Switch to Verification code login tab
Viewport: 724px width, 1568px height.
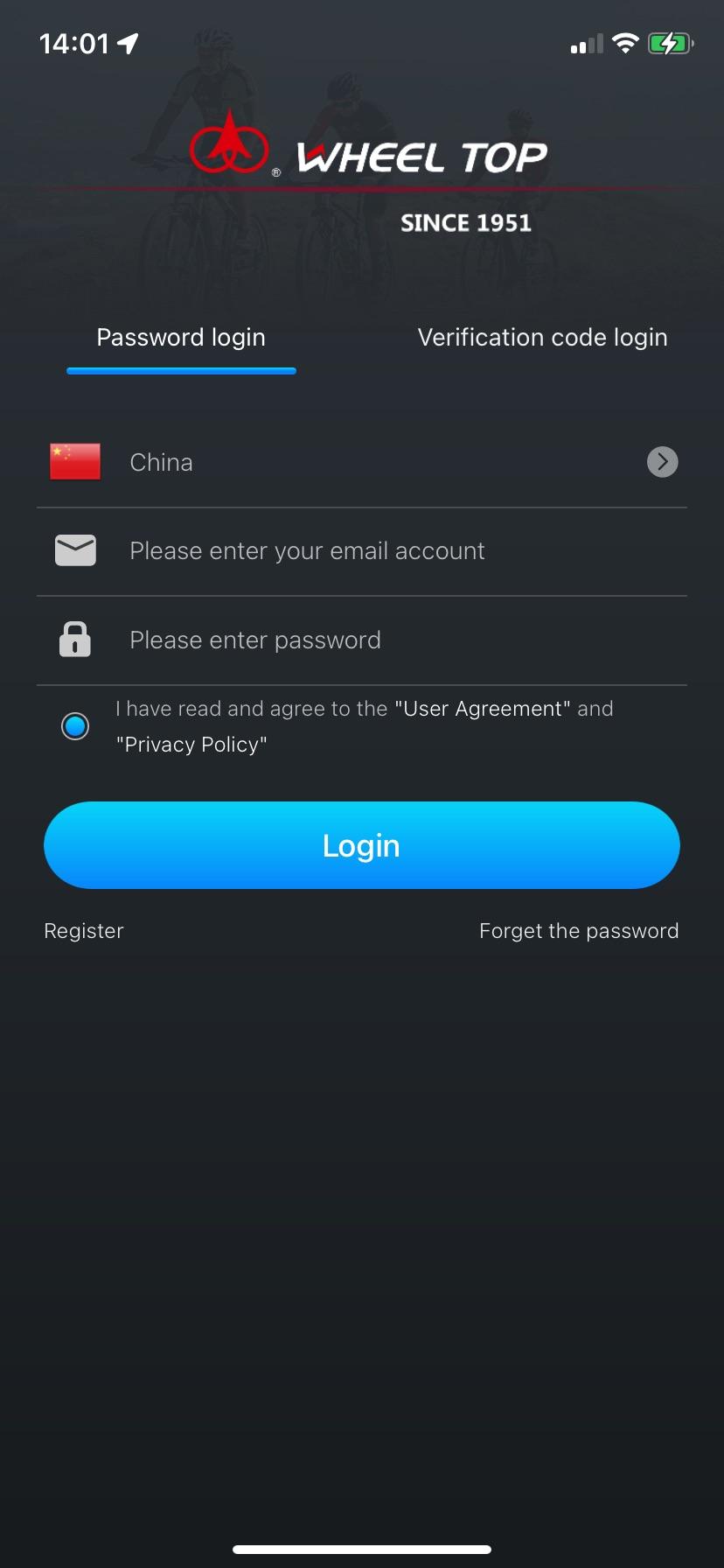[x=542, y=338]
